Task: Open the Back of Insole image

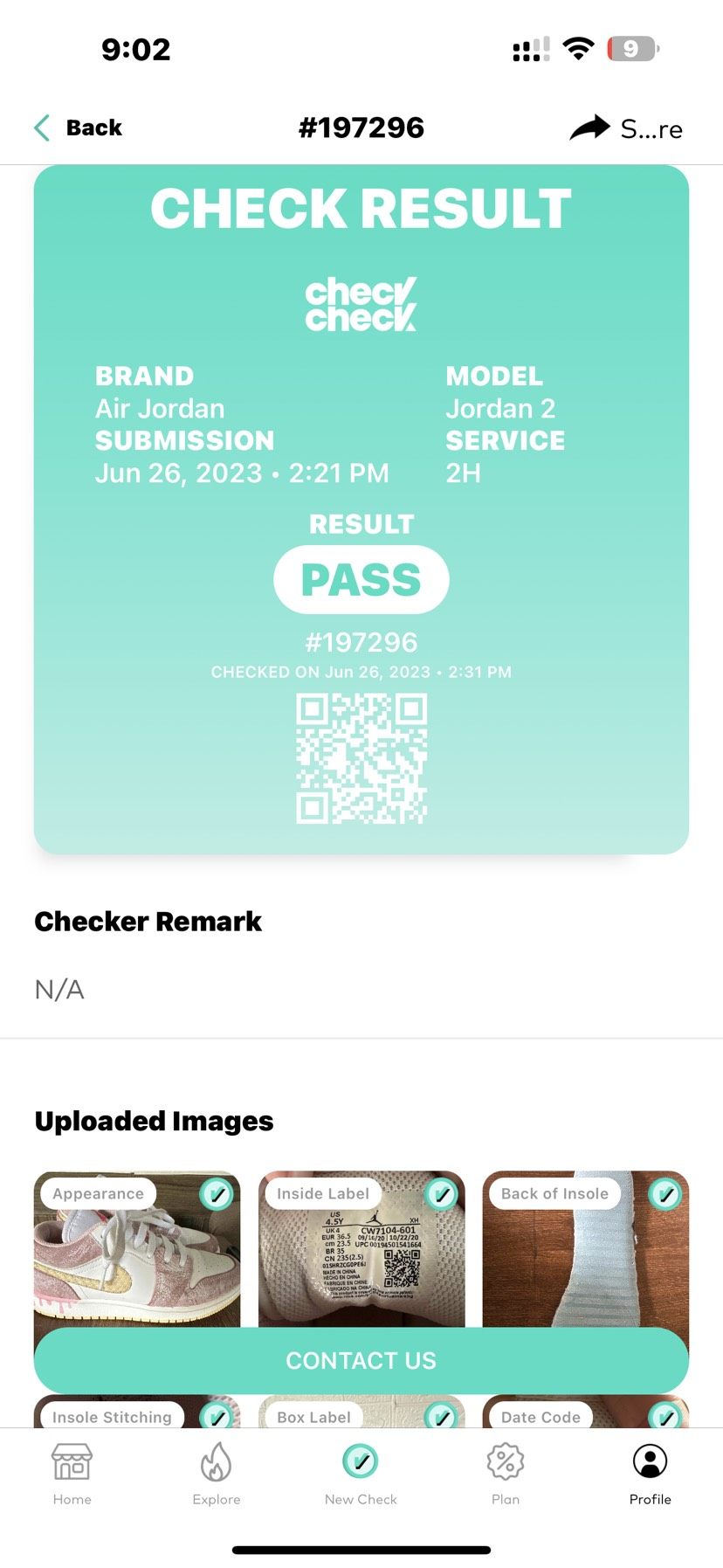Action: point(585,1256)
